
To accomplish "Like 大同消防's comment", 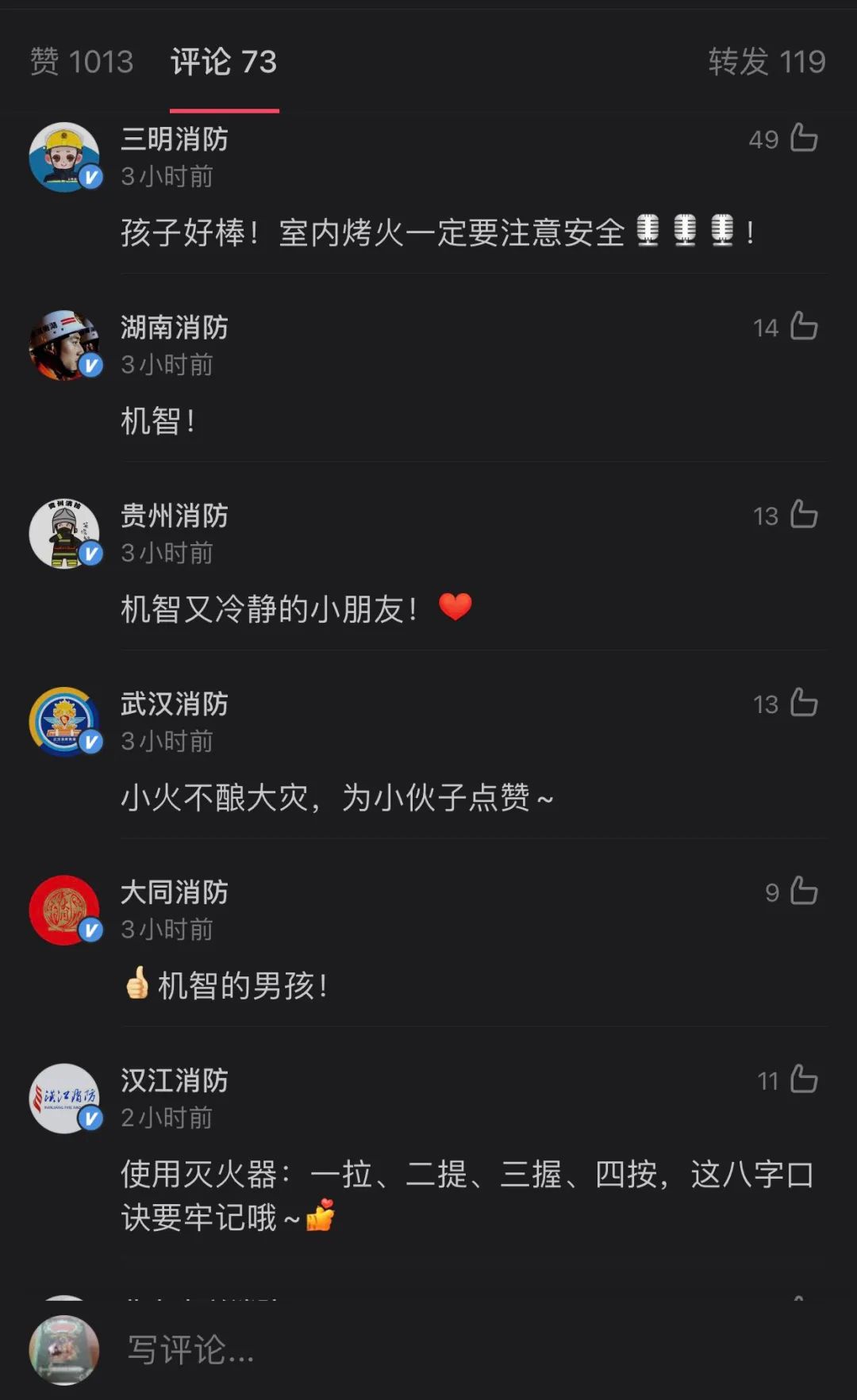I will [x=804, y=891].
